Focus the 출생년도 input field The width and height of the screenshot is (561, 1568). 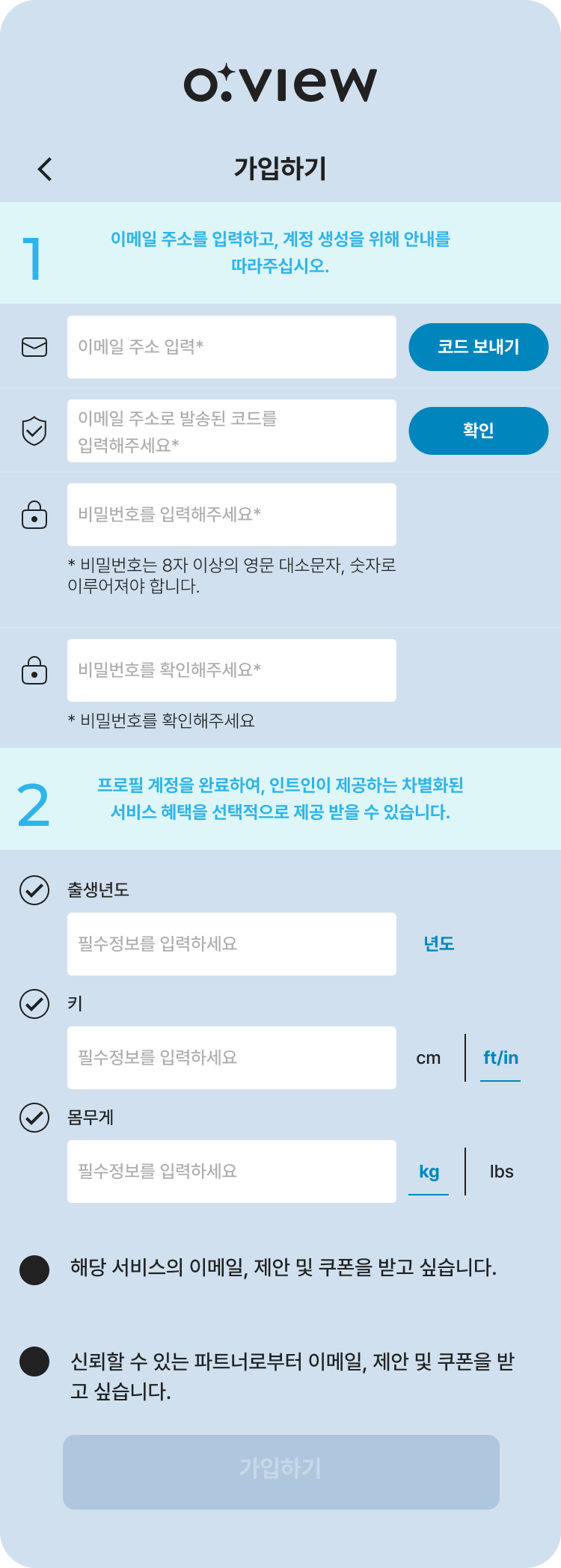tap(232, 944)
